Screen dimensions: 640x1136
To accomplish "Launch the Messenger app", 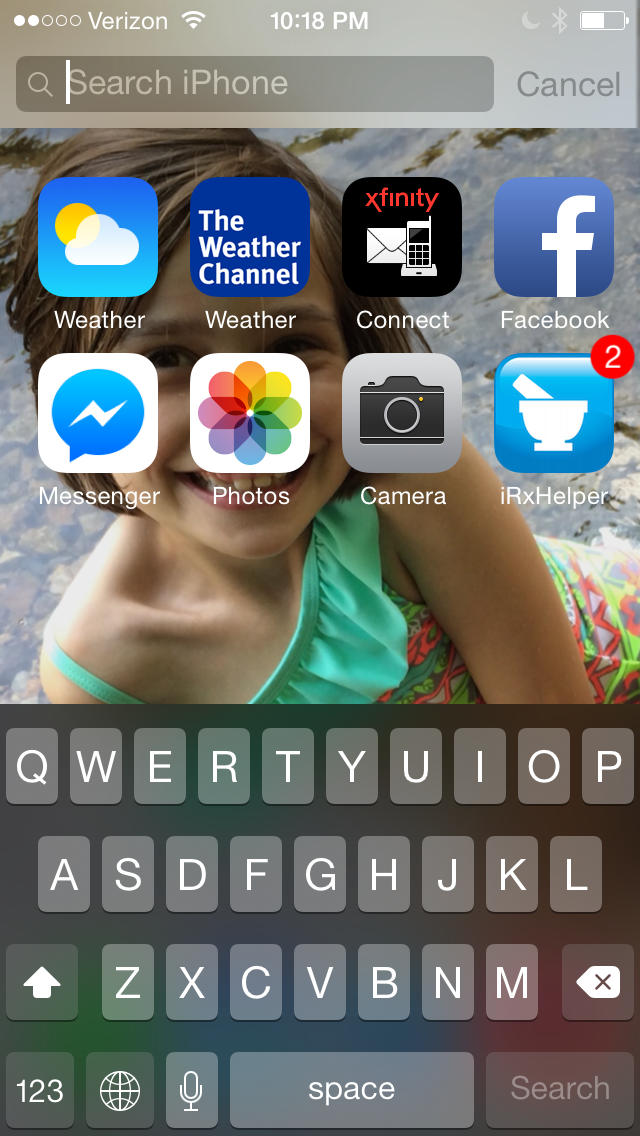I will click(98, 413).
